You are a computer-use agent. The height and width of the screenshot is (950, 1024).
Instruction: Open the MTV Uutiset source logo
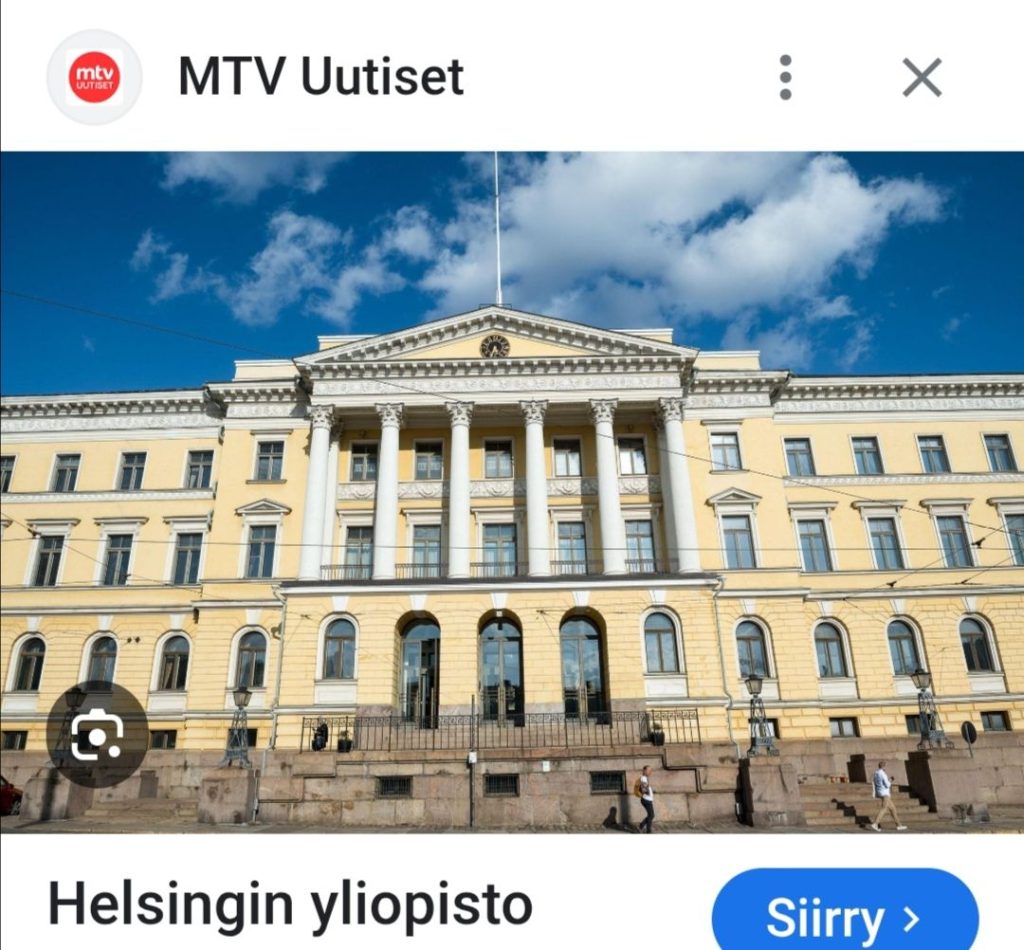[94, 77]
